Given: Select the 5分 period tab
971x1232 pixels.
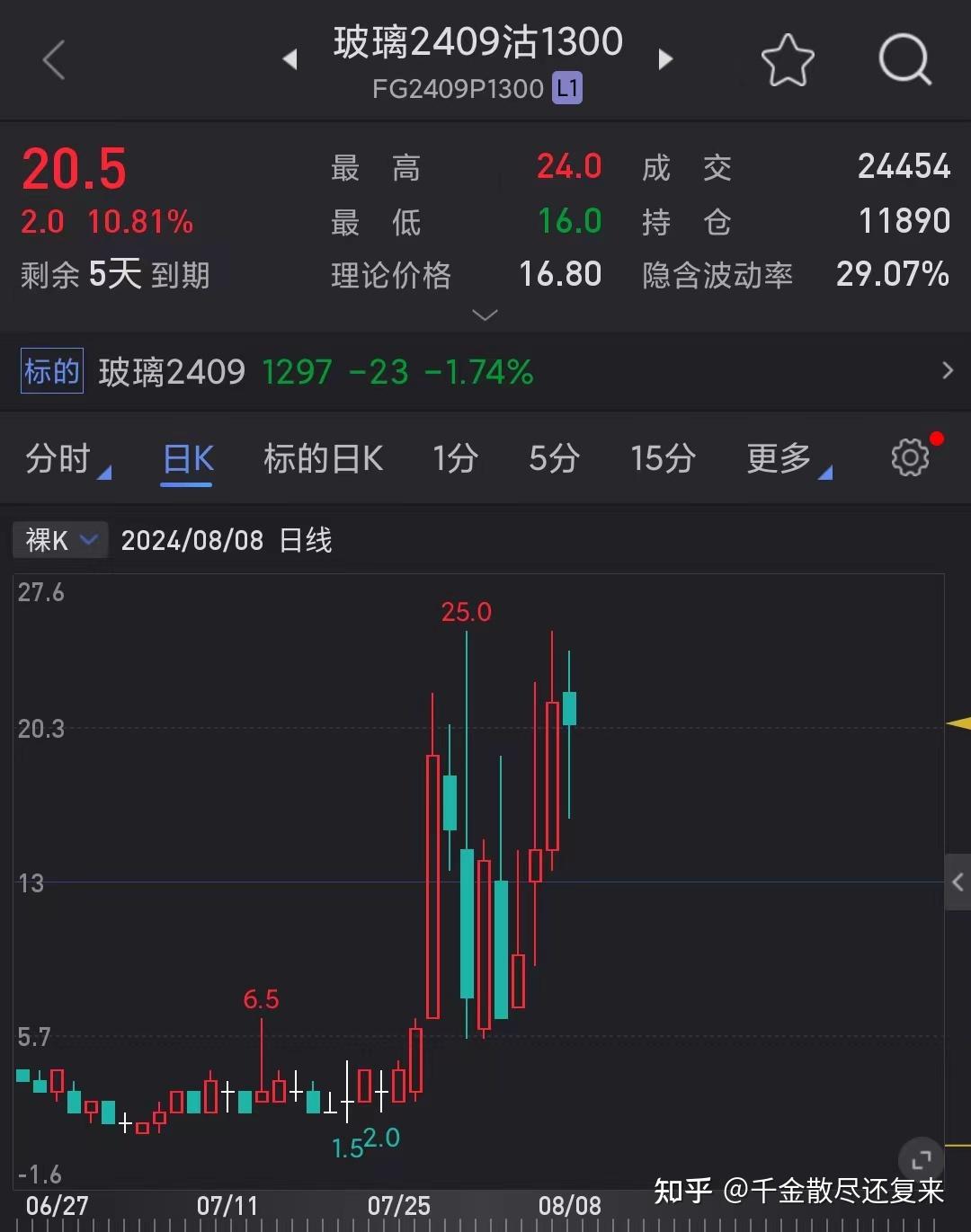Looking at the screenshot, I should 553,458.
